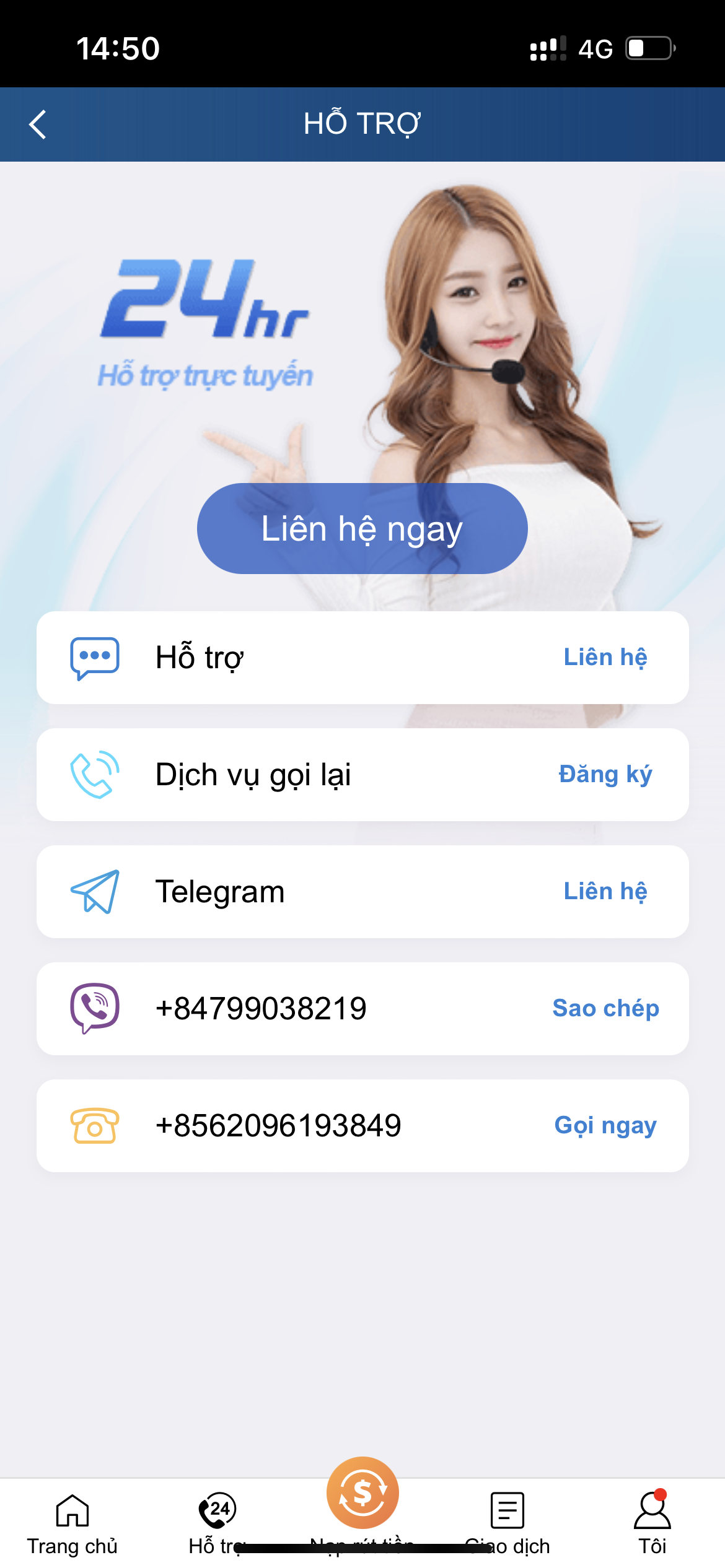
Task: Open the orange deposit and withdrawal button
Action: 362,1493
